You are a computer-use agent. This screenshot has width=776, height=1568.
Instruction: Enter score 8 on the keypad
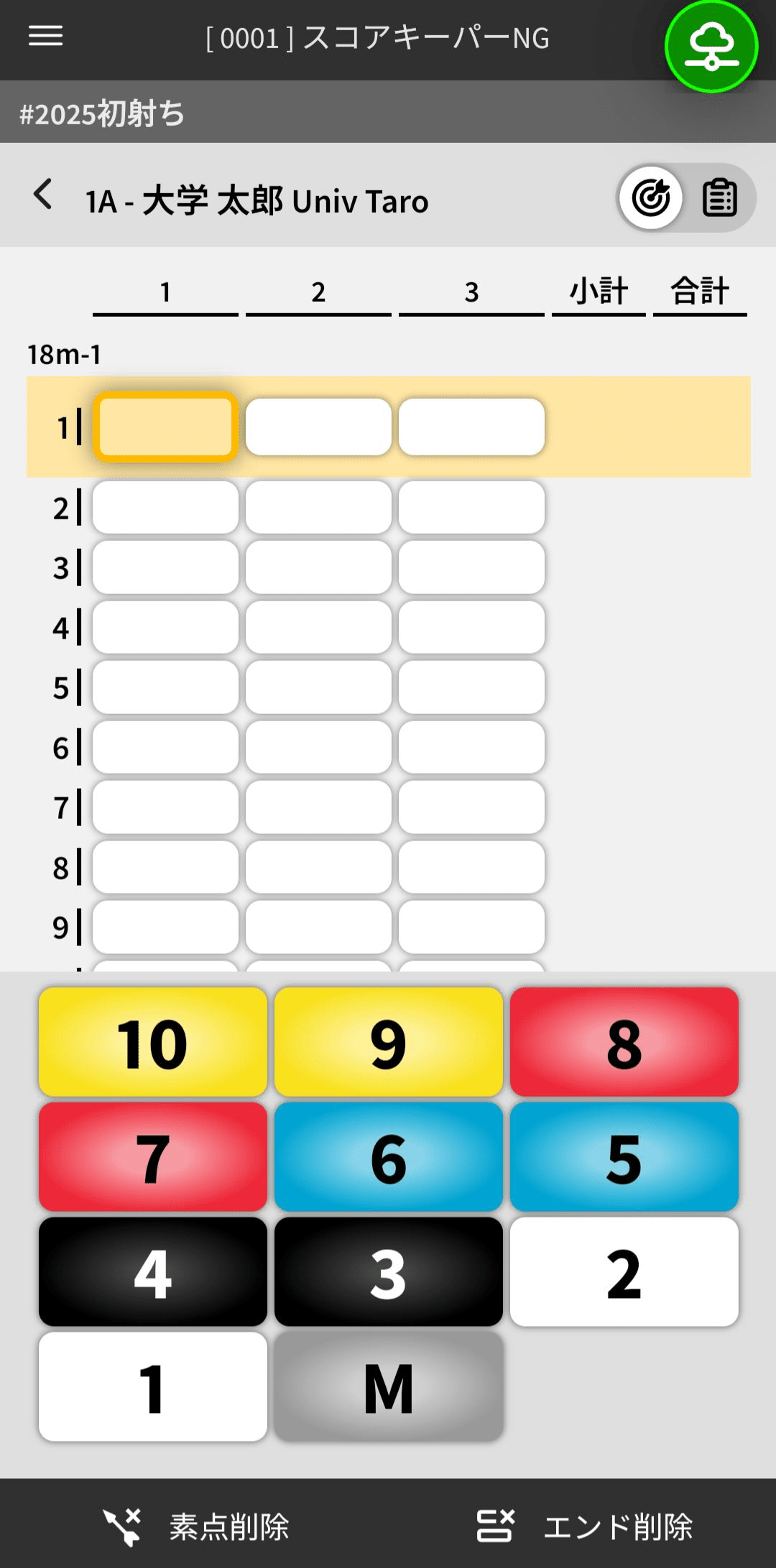point(624,1042)
